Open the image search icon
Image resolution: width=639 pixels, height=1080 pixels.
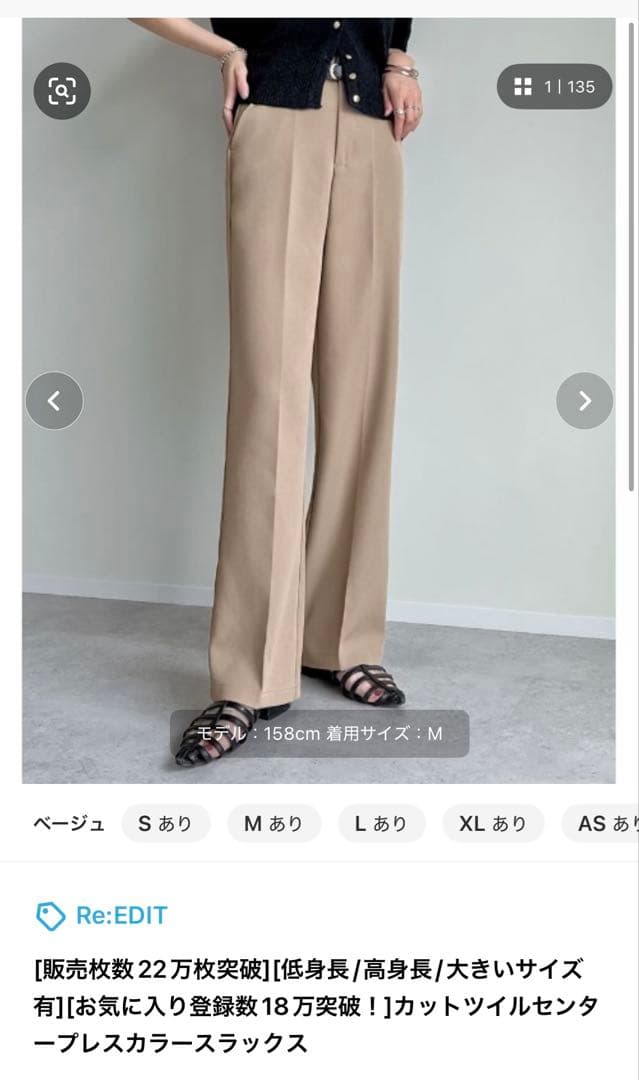pyautogui.click(x=62, y=91)
